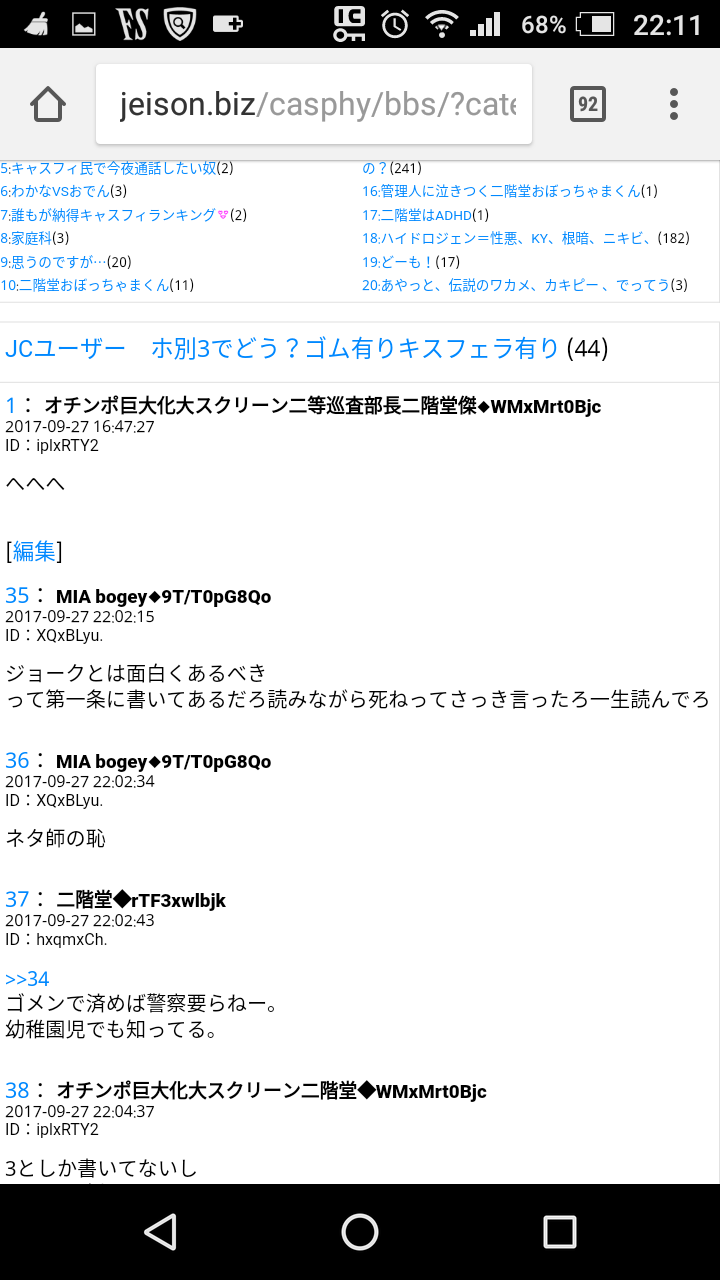Open thread 17 二階堂はADHD

[x=425, y=215]
